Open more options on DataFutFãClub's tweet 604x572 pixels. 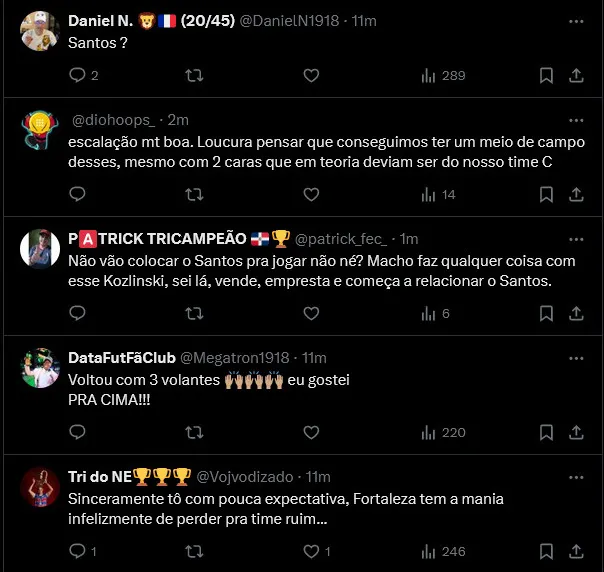(x=576, y=357)
